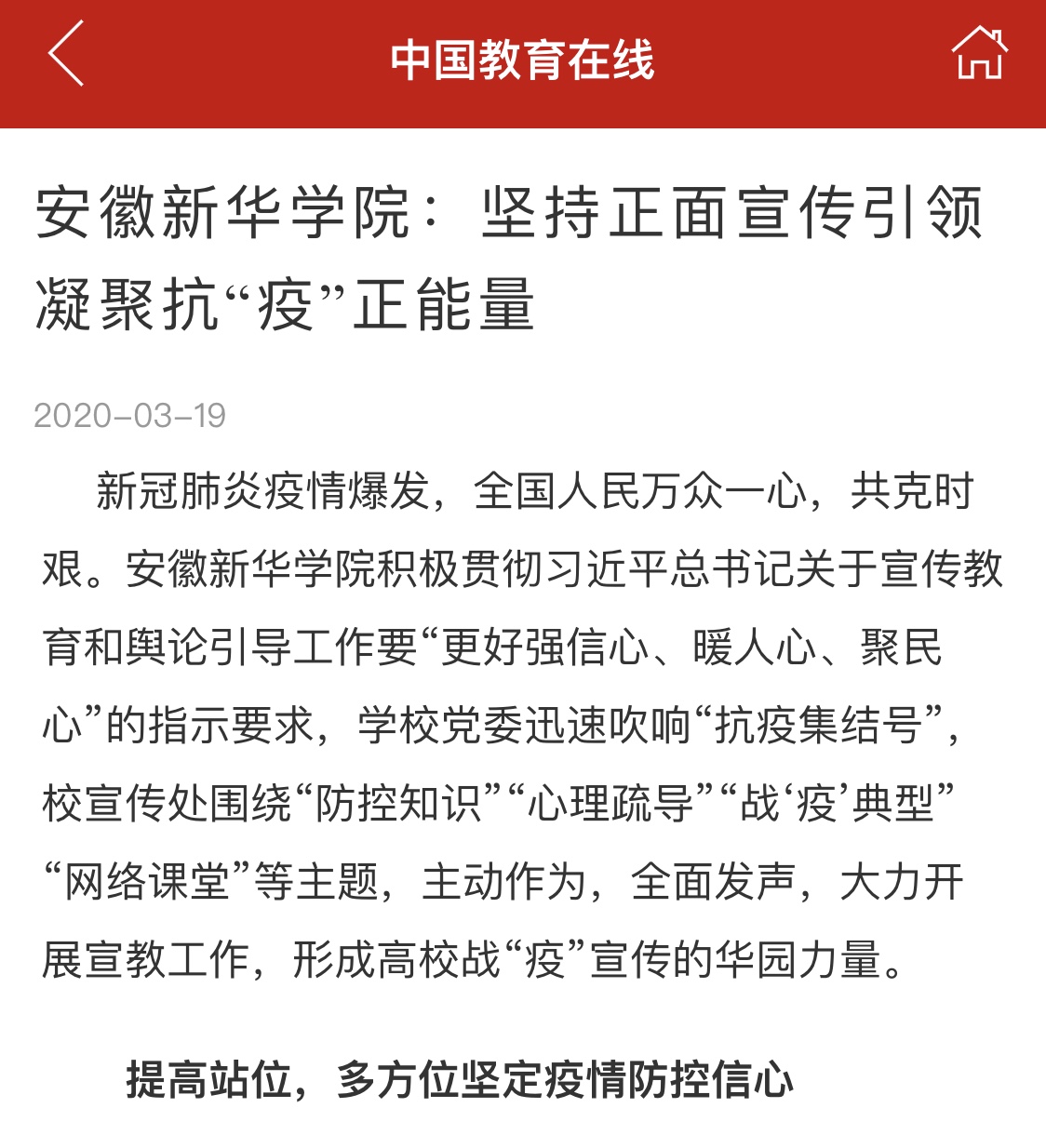The height and width of the screenshot is (1148, 1046).
Task: Go back using the top-left arrow
Action: point(66,54)
